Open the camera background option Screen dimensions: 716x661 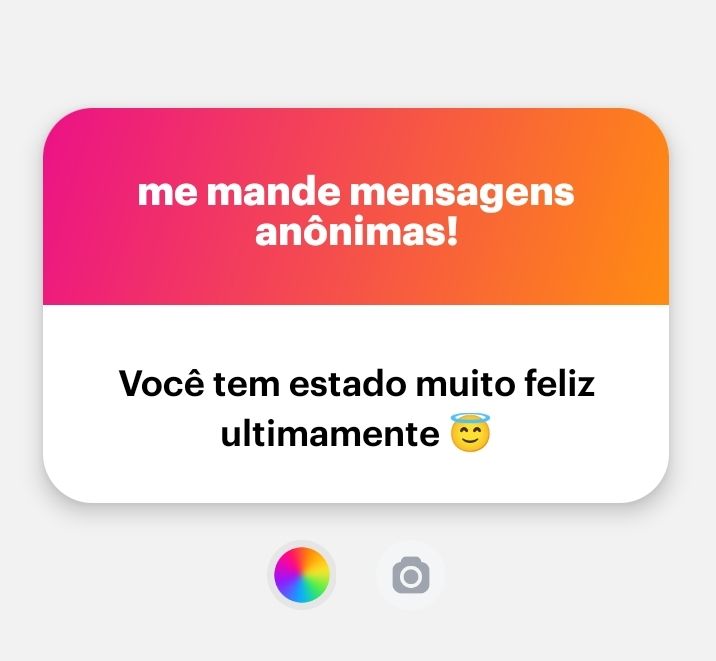(411, 575)
